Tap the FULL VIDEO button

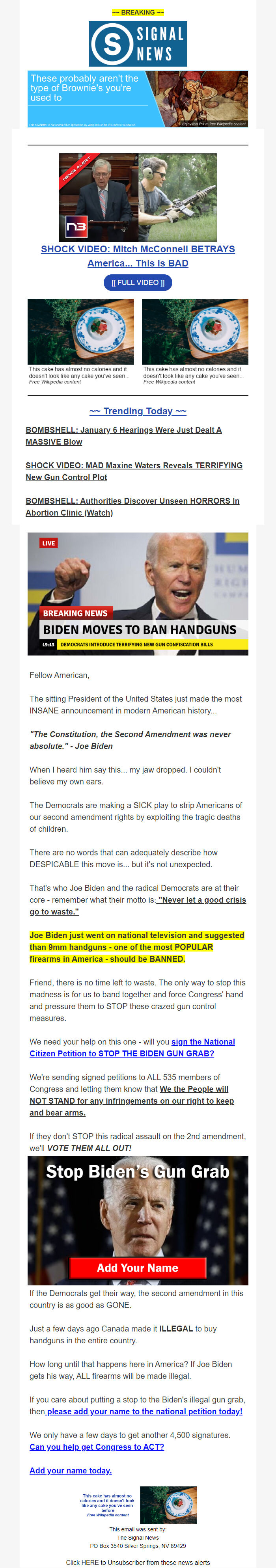138,283
